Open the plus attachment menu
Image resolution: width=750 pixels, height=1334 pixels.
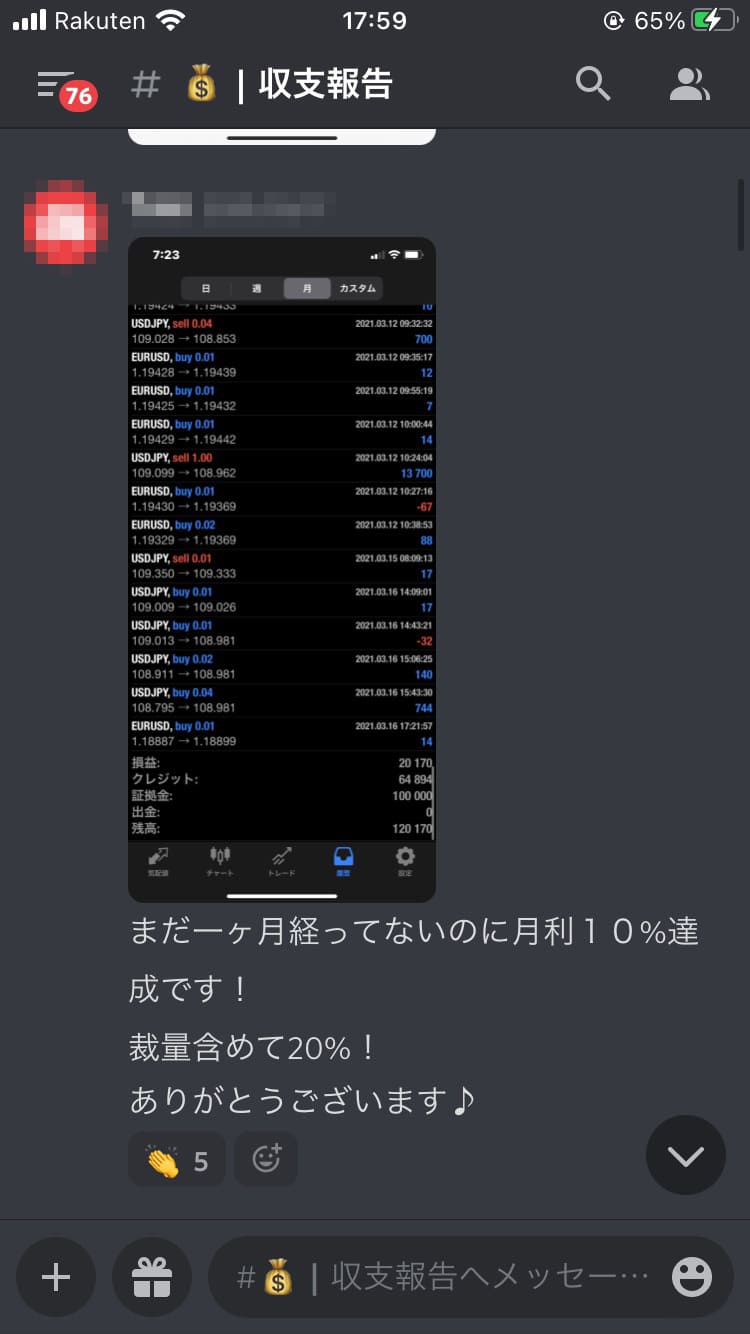[x=56, y=1277]
